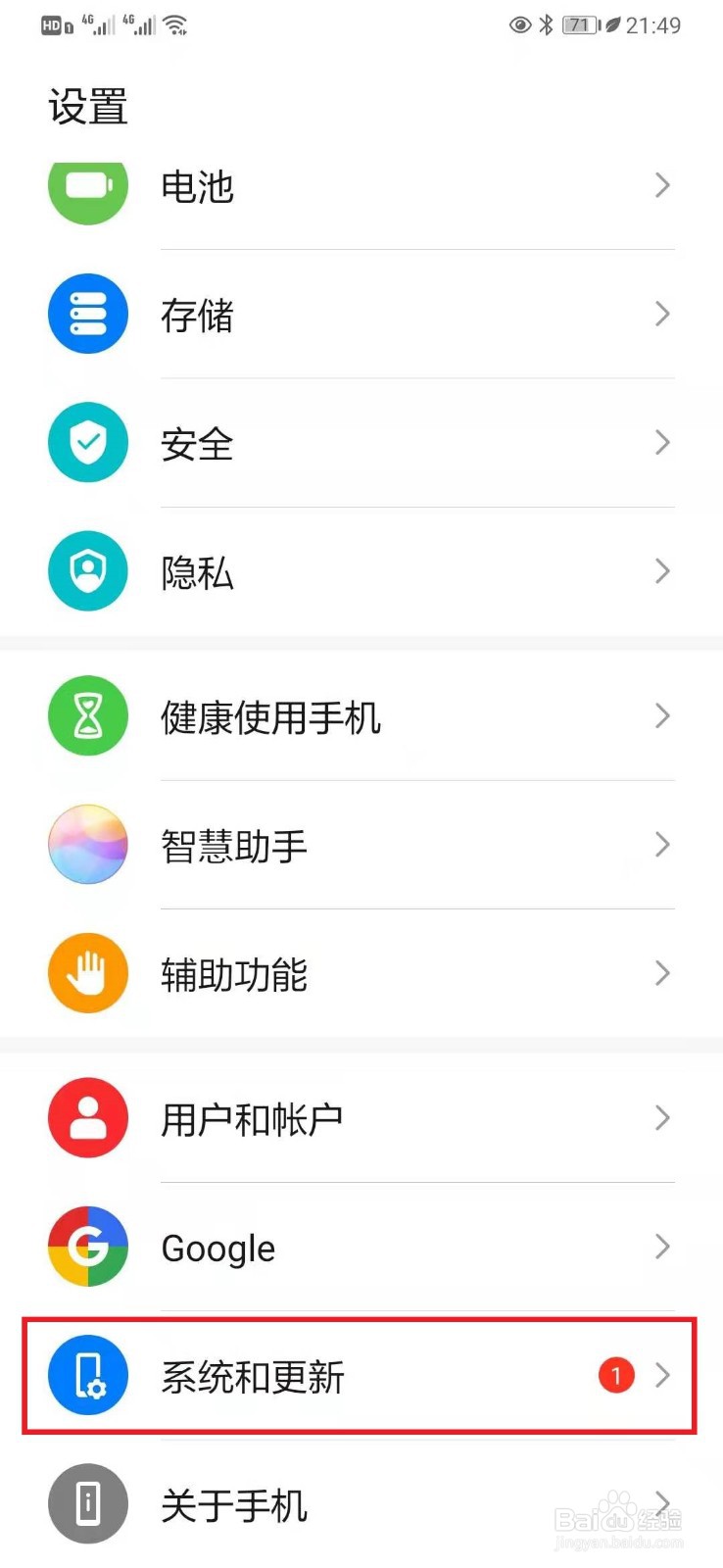Open 用户和帐户 users and accounts

(361, 1118)
